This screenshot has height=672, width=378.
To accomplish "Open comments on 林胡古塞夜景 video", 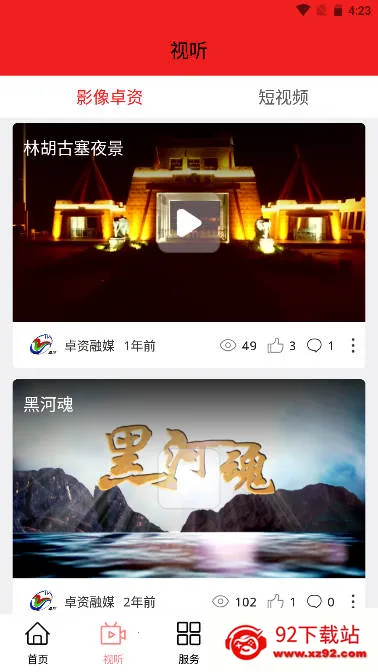I will (x=314, y=345).
